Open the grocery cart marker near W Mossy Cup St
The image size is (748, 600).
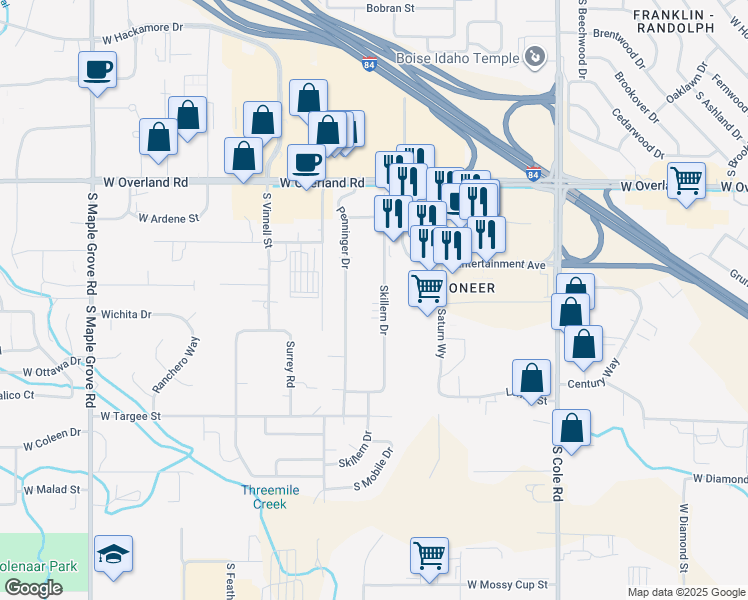(429, 555)
